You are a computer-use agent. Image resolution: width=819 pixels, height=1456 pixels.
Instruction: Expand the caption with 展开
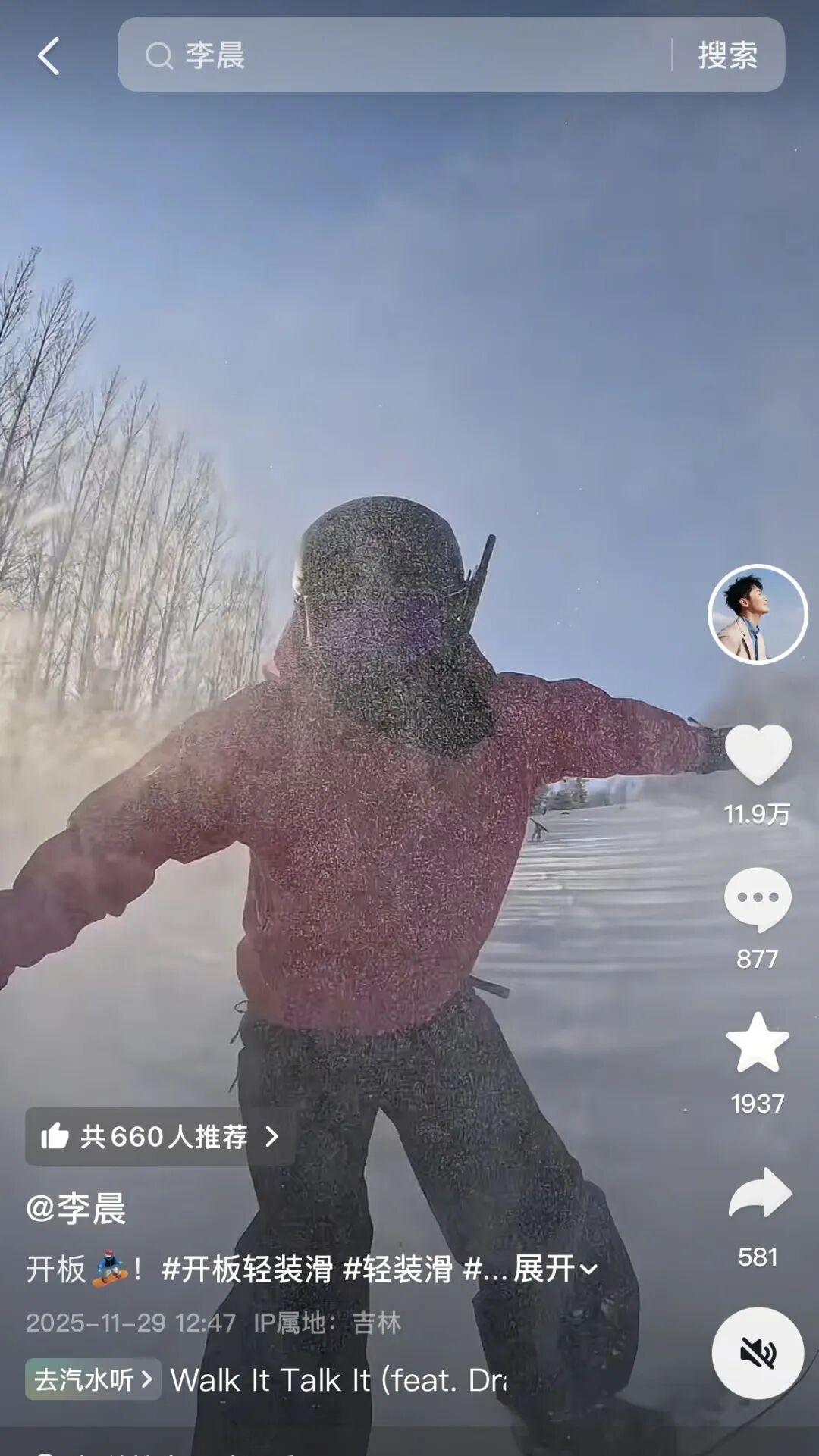point(554,1269)
